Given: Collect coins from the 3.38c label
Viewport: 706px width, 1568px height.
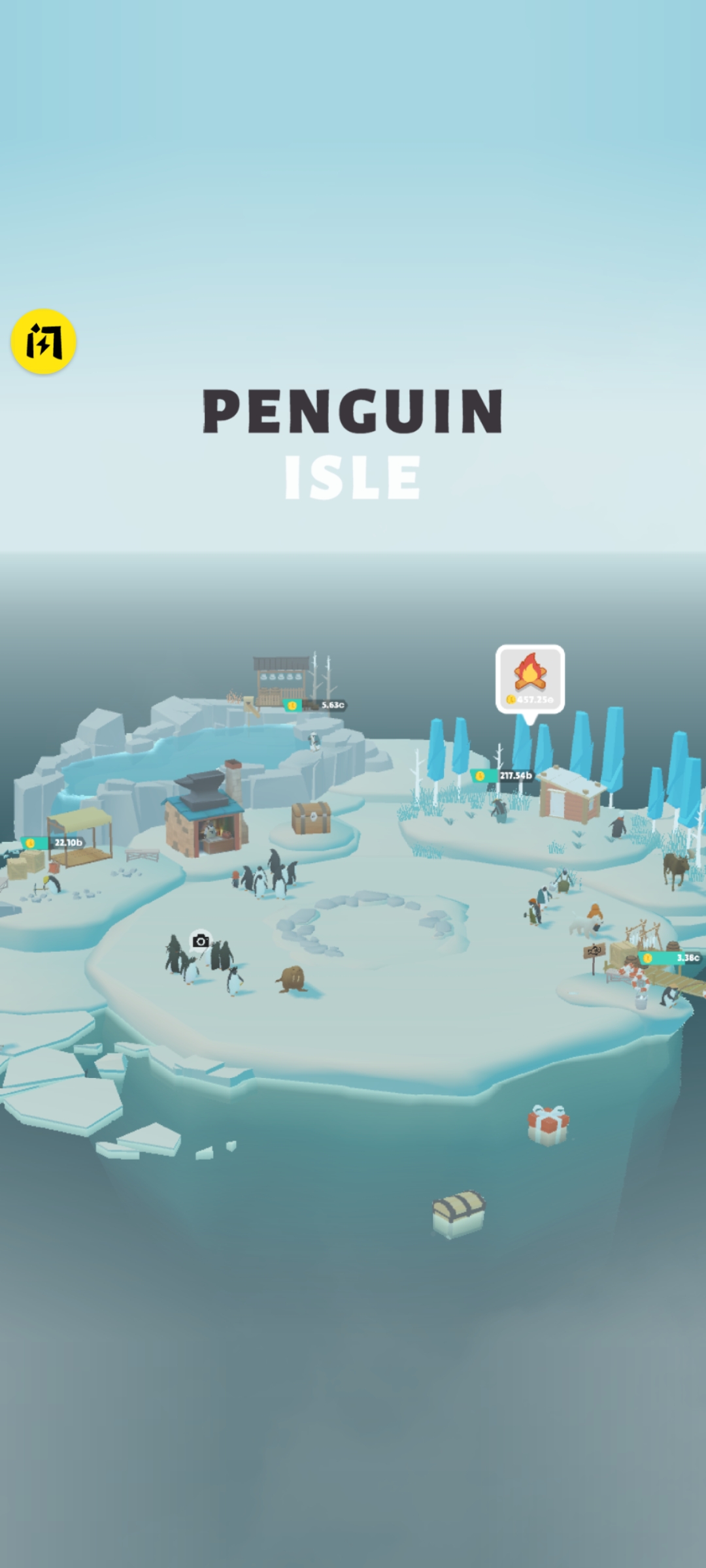Looking at the screenshot, I should pos(671,958).
